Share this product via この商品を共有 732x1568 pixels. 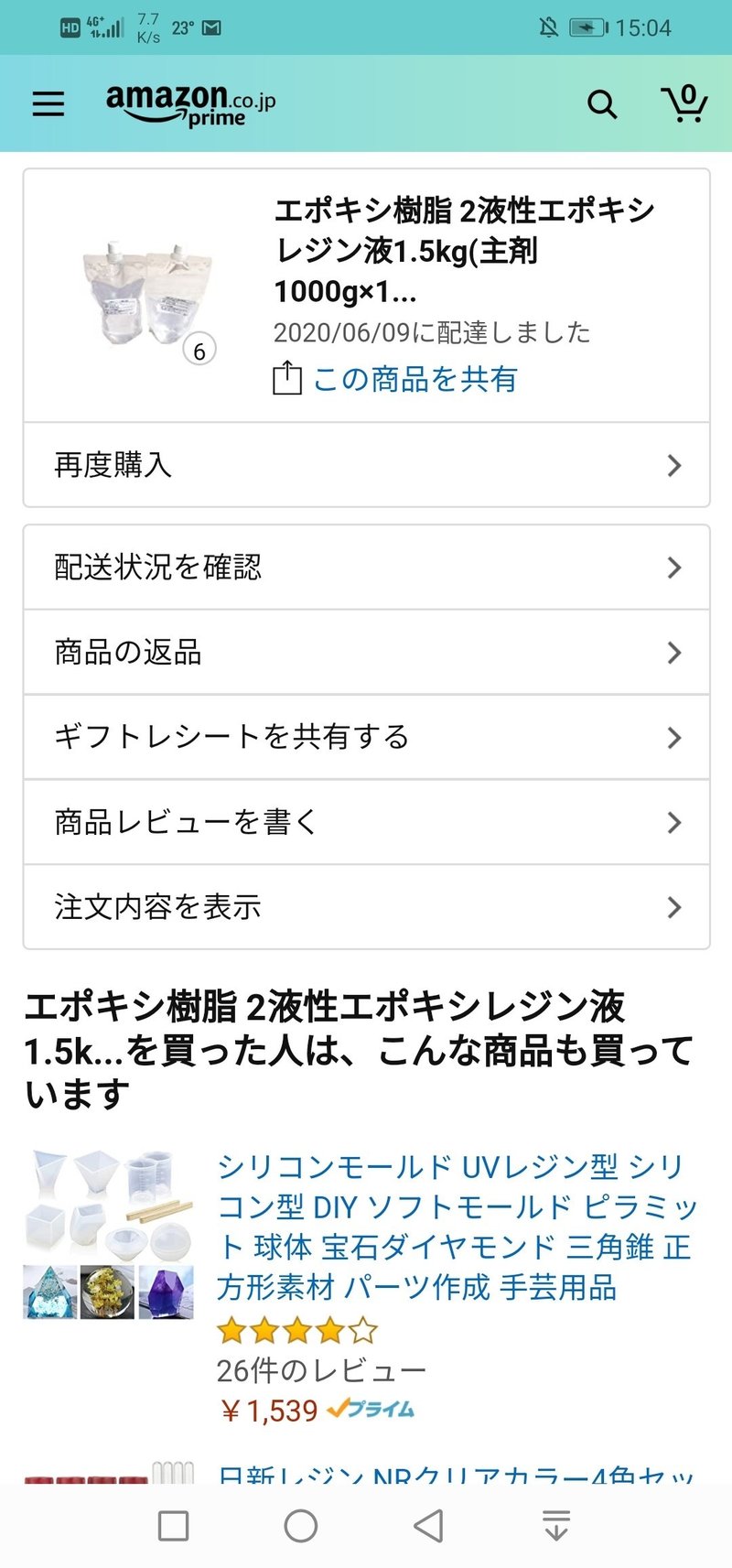(x=395, y=379)
